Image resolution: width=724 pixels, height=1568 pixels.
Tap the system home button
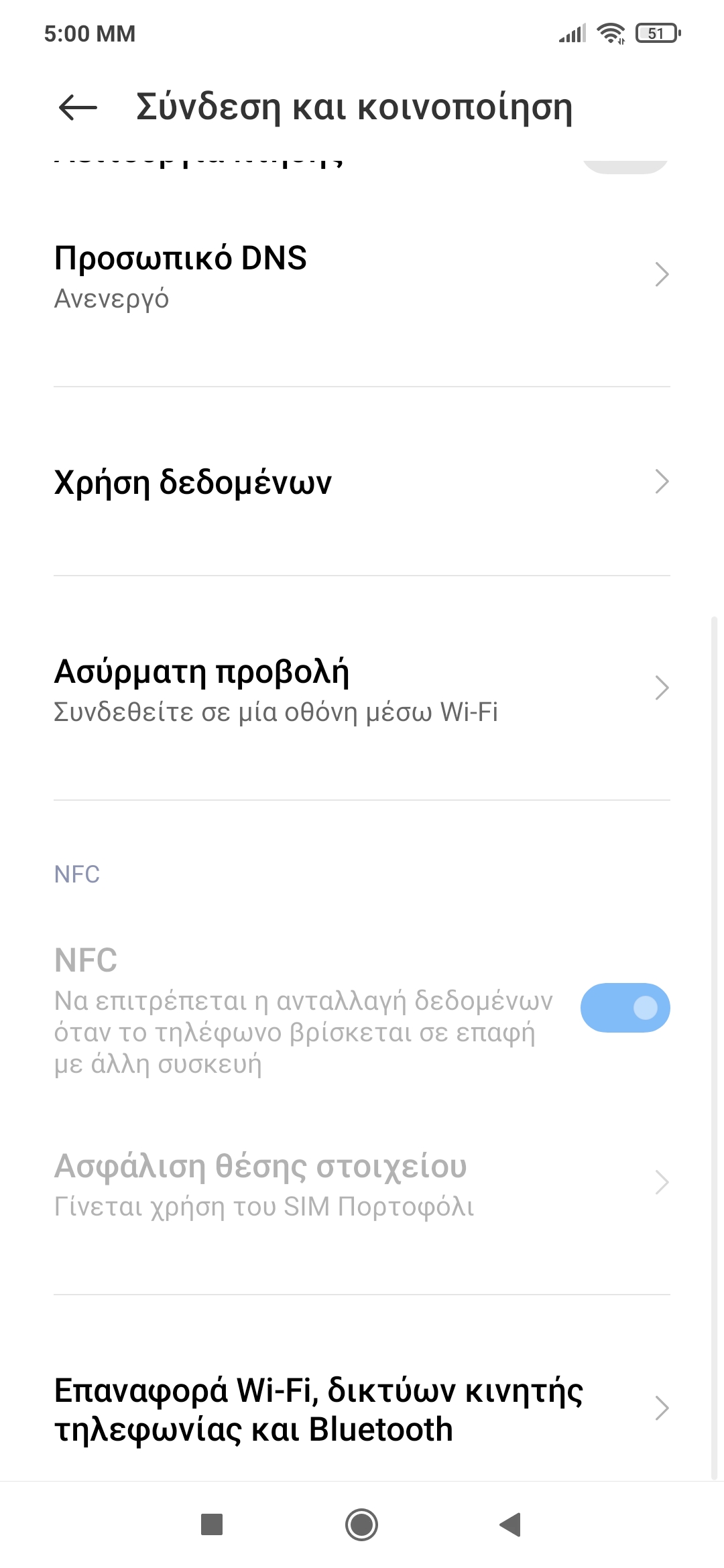click(x=362, y=1524)
